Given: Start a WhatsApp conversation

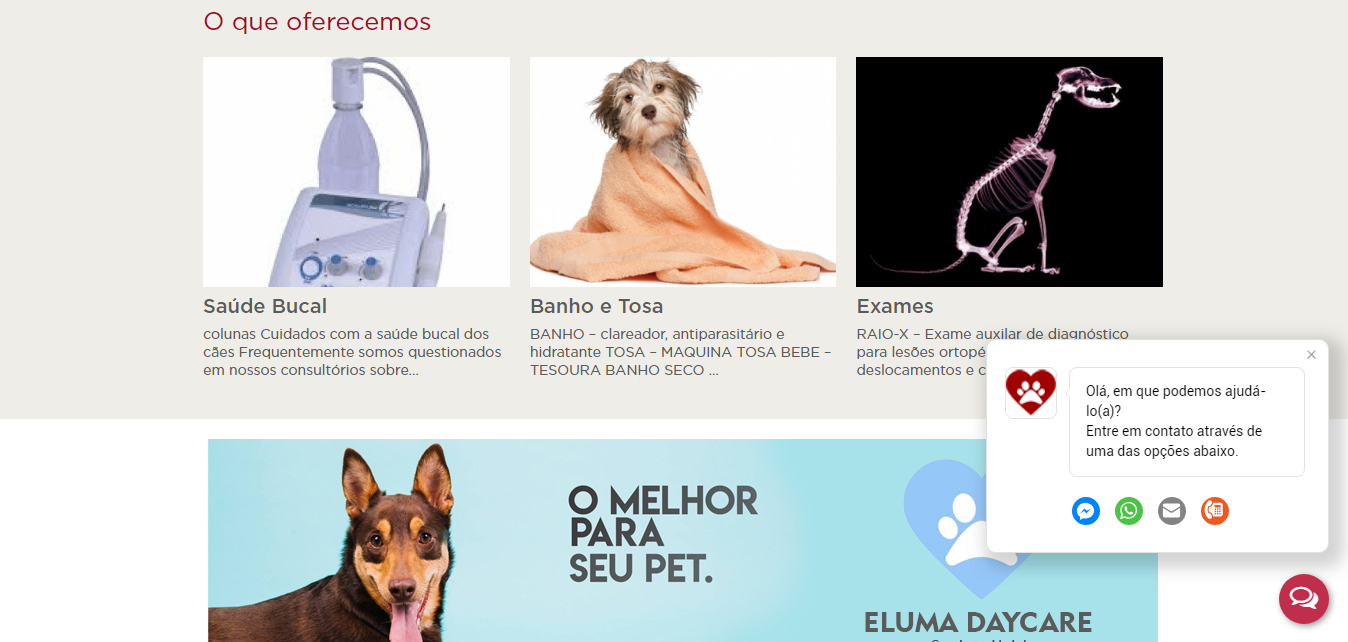Looking at the screenshot, I should coord(1129,511).
